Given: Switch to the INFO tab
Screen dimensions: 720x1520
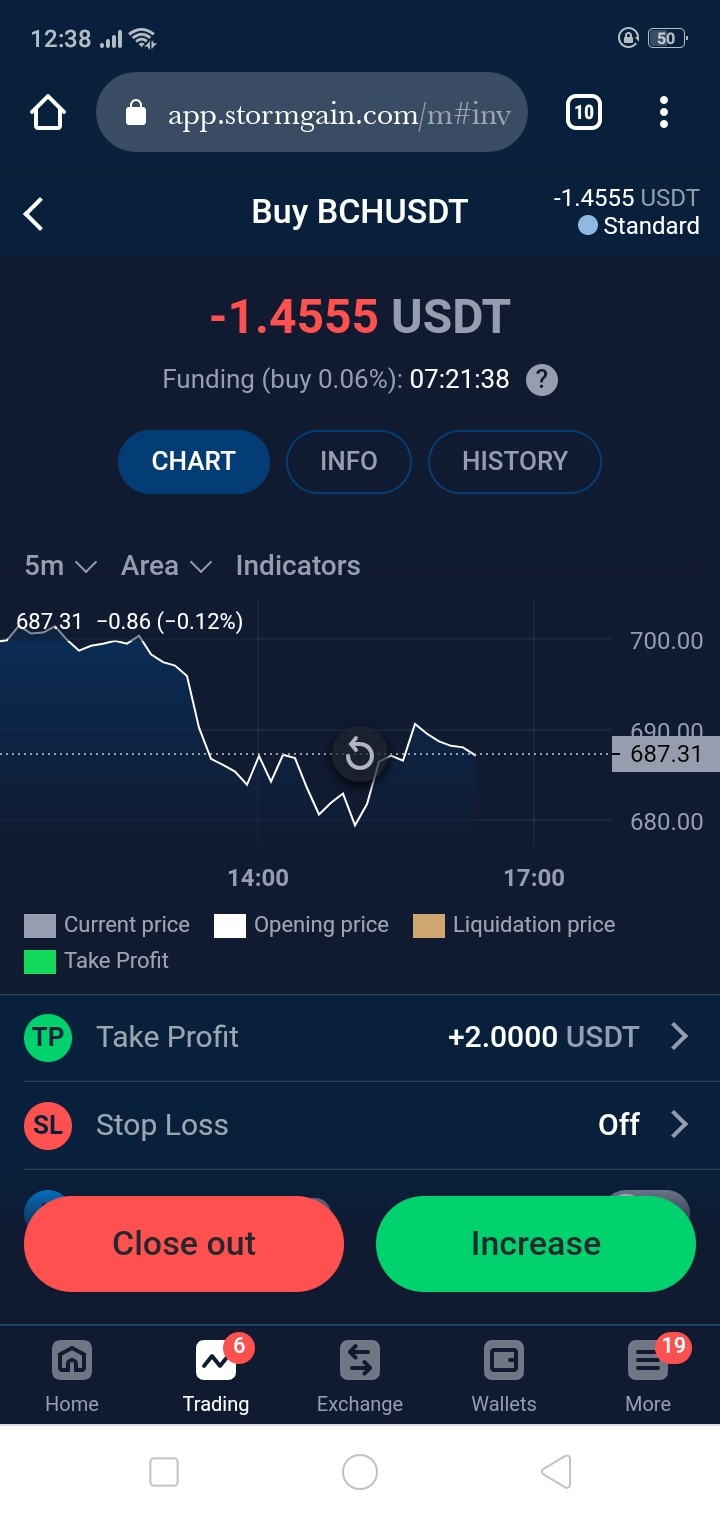Looking at the screenshot, I should click(x=349, y=461).
